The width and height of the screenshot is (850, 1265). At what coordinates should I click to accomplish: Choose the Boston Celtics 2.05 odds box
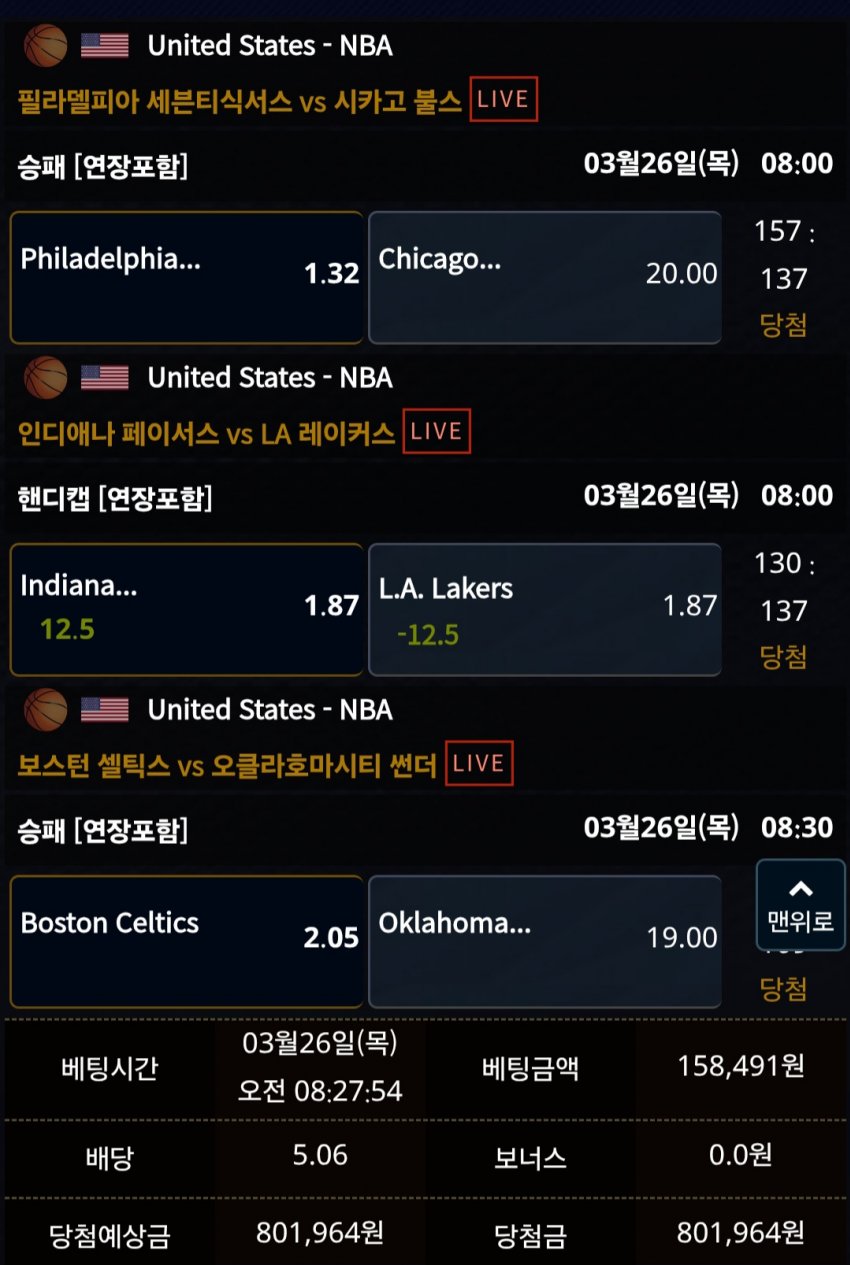(187, 941)
